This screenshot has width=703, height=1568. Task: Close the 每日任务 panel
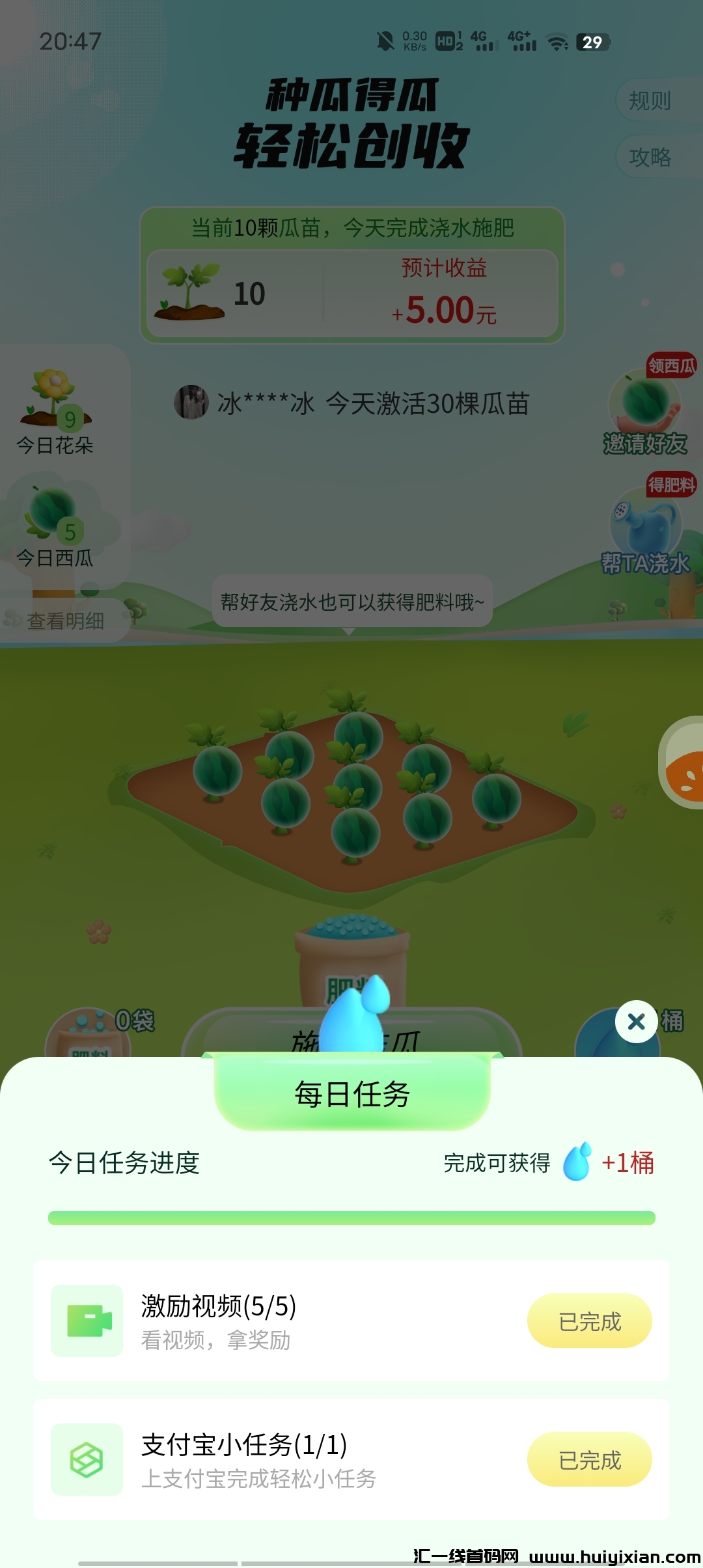[x=635, y=1022]
